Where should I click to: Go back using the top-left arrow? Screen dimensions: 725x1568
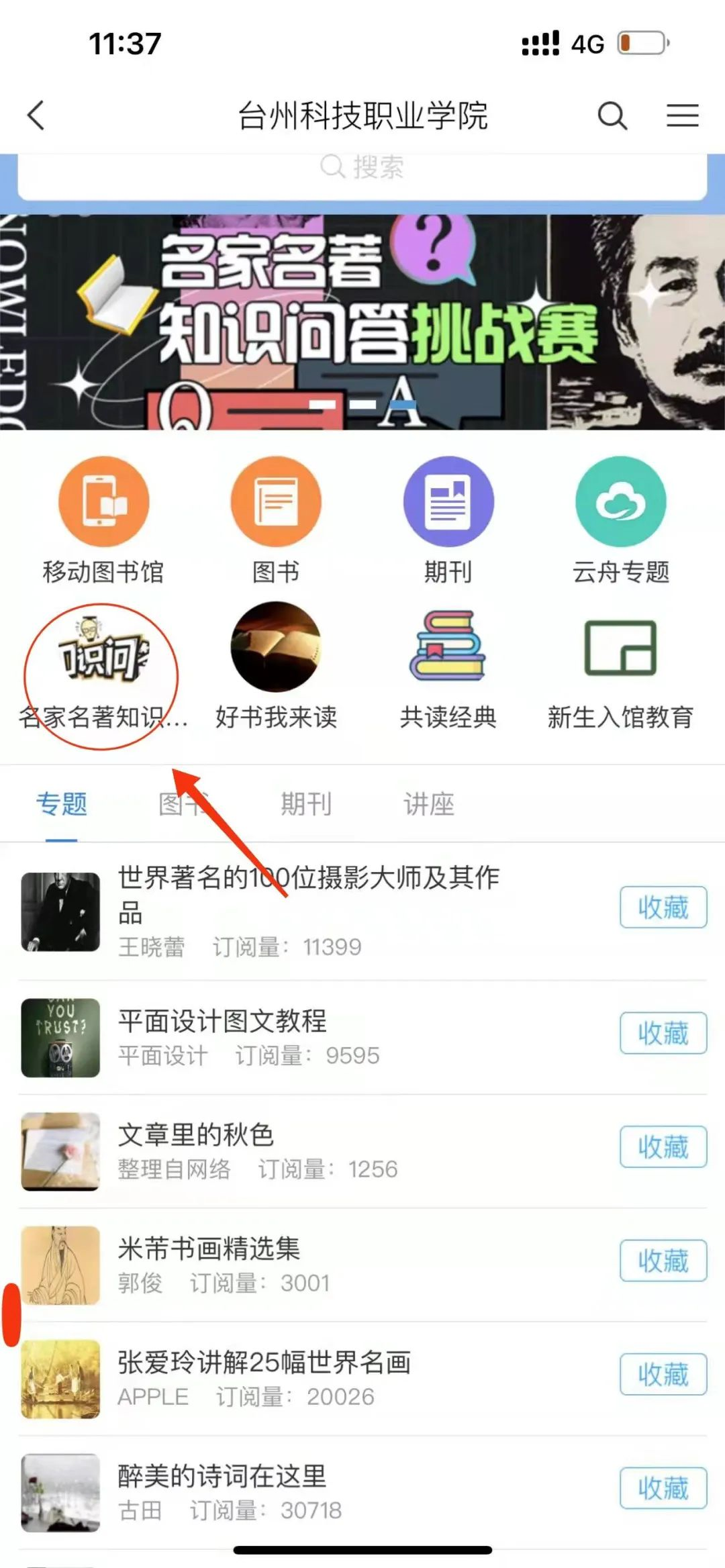pyautogui.click(x=36, y=115)
